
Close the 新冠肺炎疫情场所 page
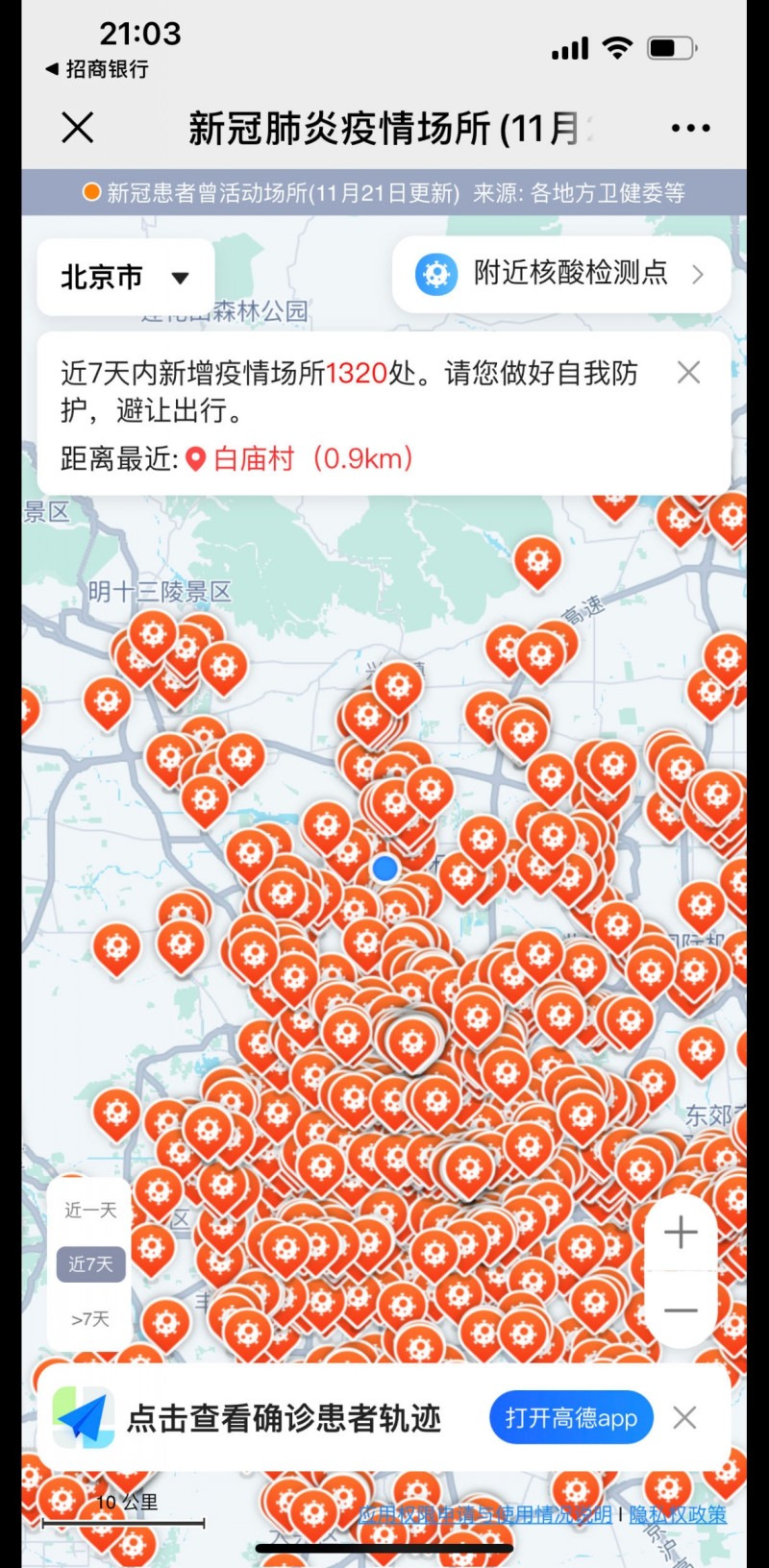click(x=77, y=128)
